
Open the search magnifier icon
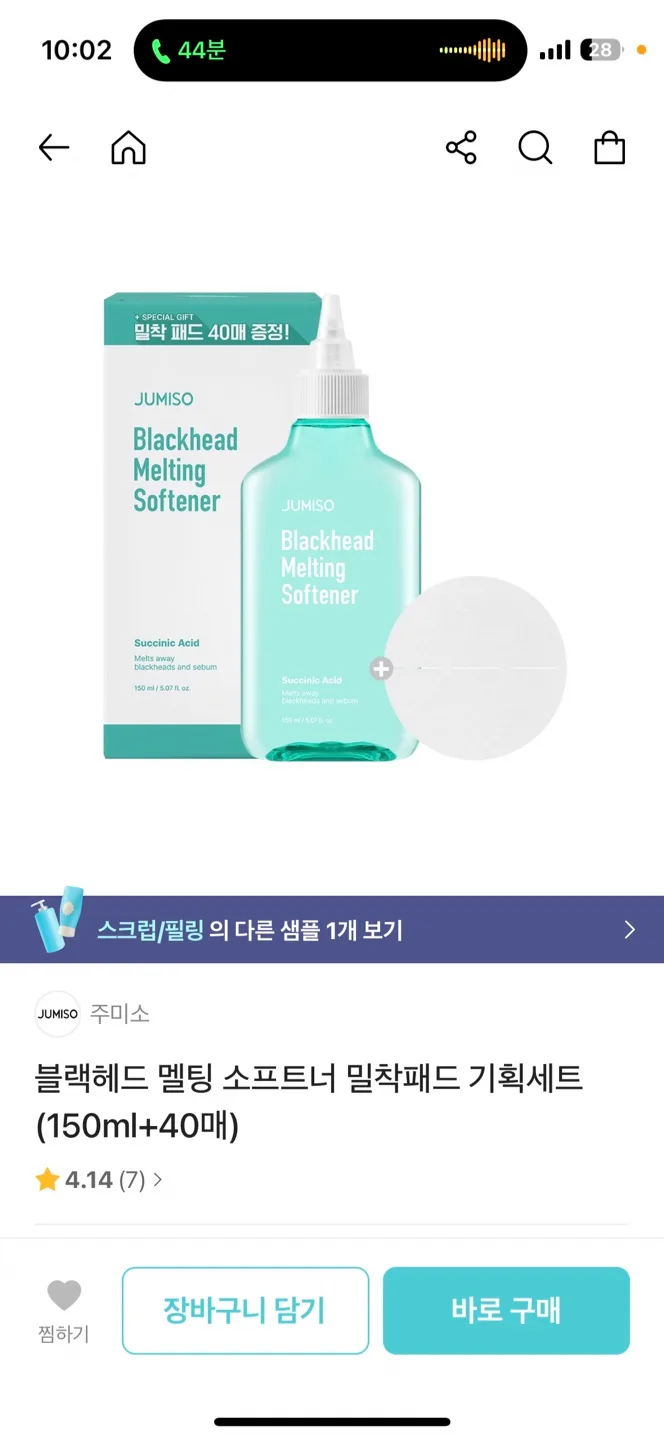click(x=535, y=148)
